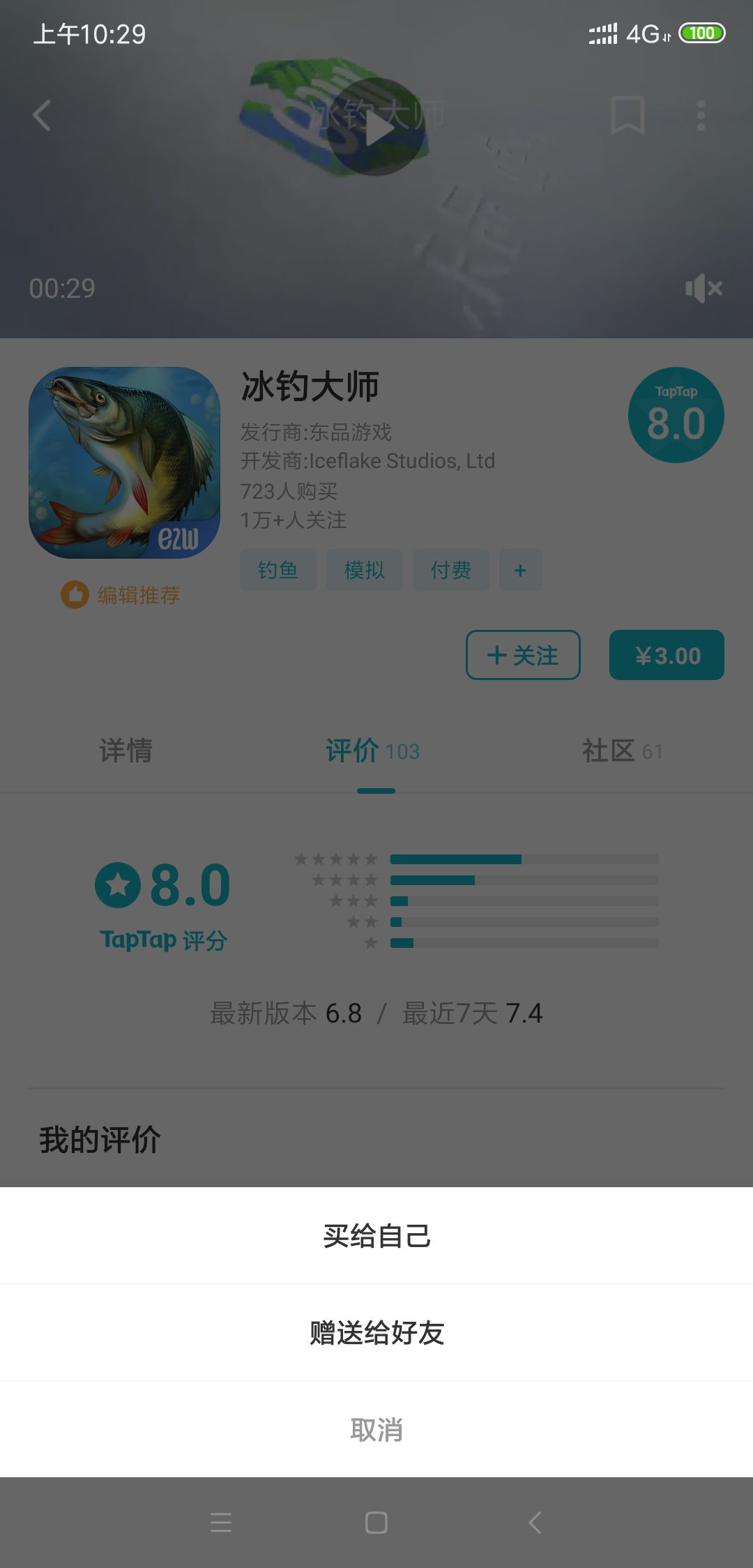
Task: Tap 取消 to dismiss the purchase sheet
Action: pyautogui.click(x=376, y=1429)
